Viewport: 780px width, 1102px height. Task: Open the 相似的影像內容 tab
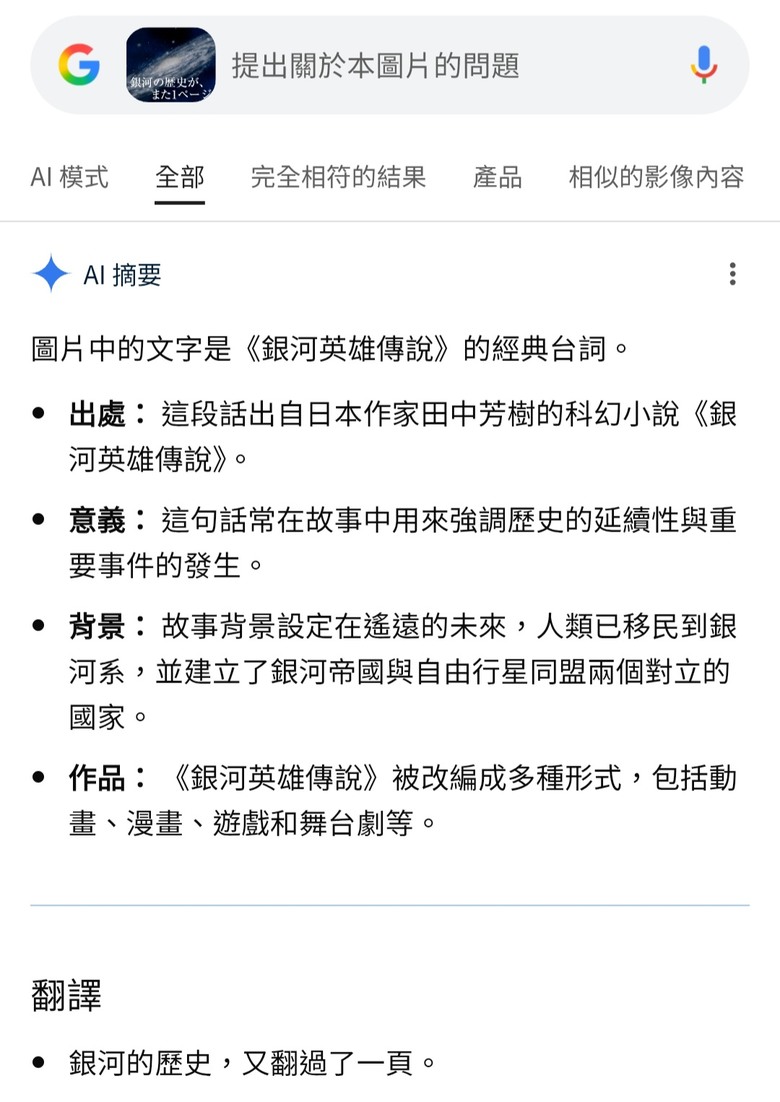tap(656, 178)
